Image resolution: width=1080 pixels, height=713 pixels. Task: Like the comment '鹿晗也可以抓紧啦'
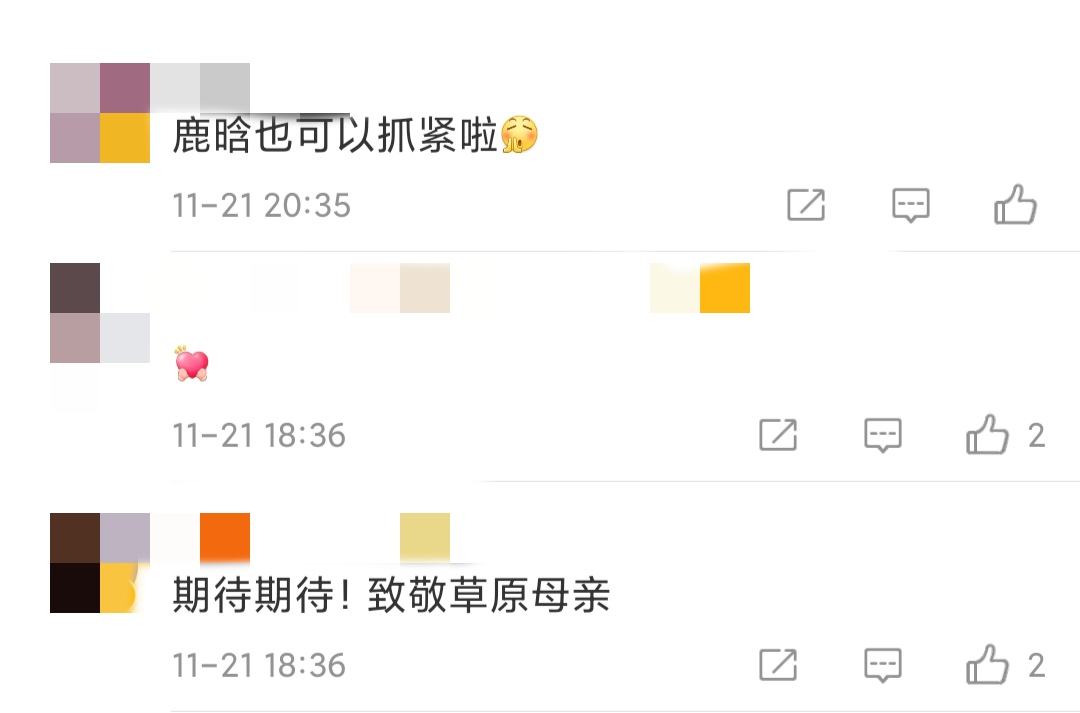(x=1015, y=206)
